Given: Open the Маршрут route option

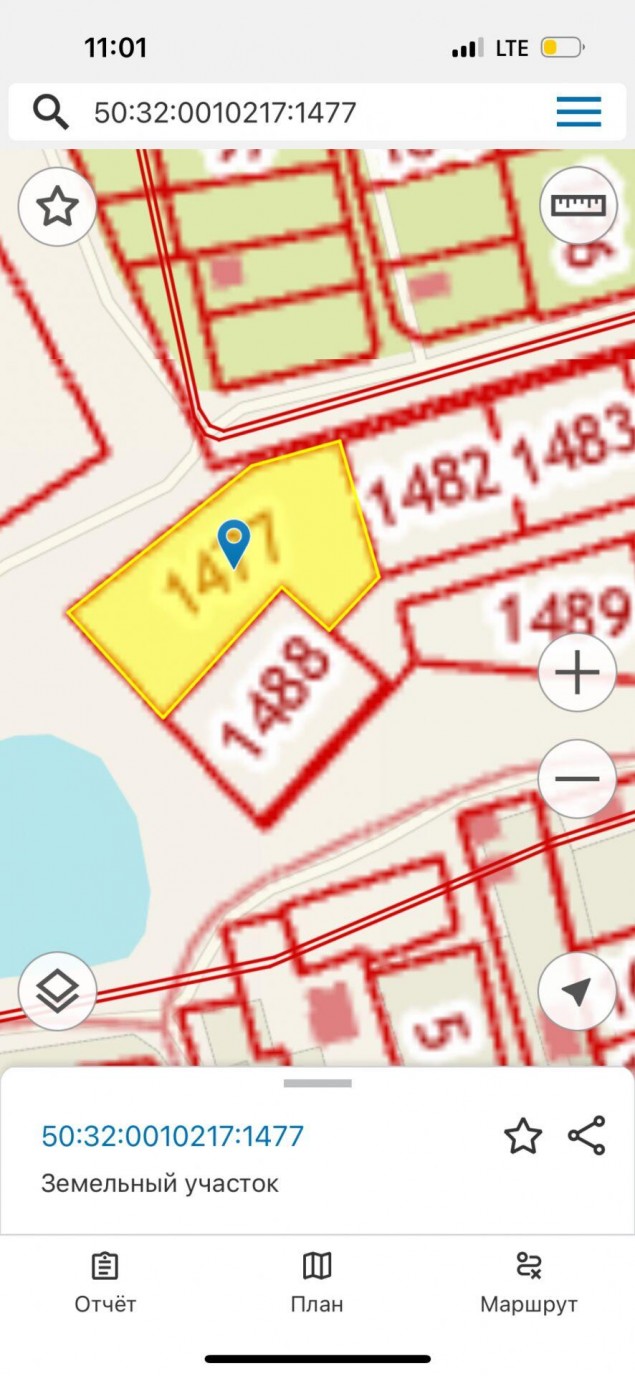Looking at the screenshot, I should [x=529, y=1283].
